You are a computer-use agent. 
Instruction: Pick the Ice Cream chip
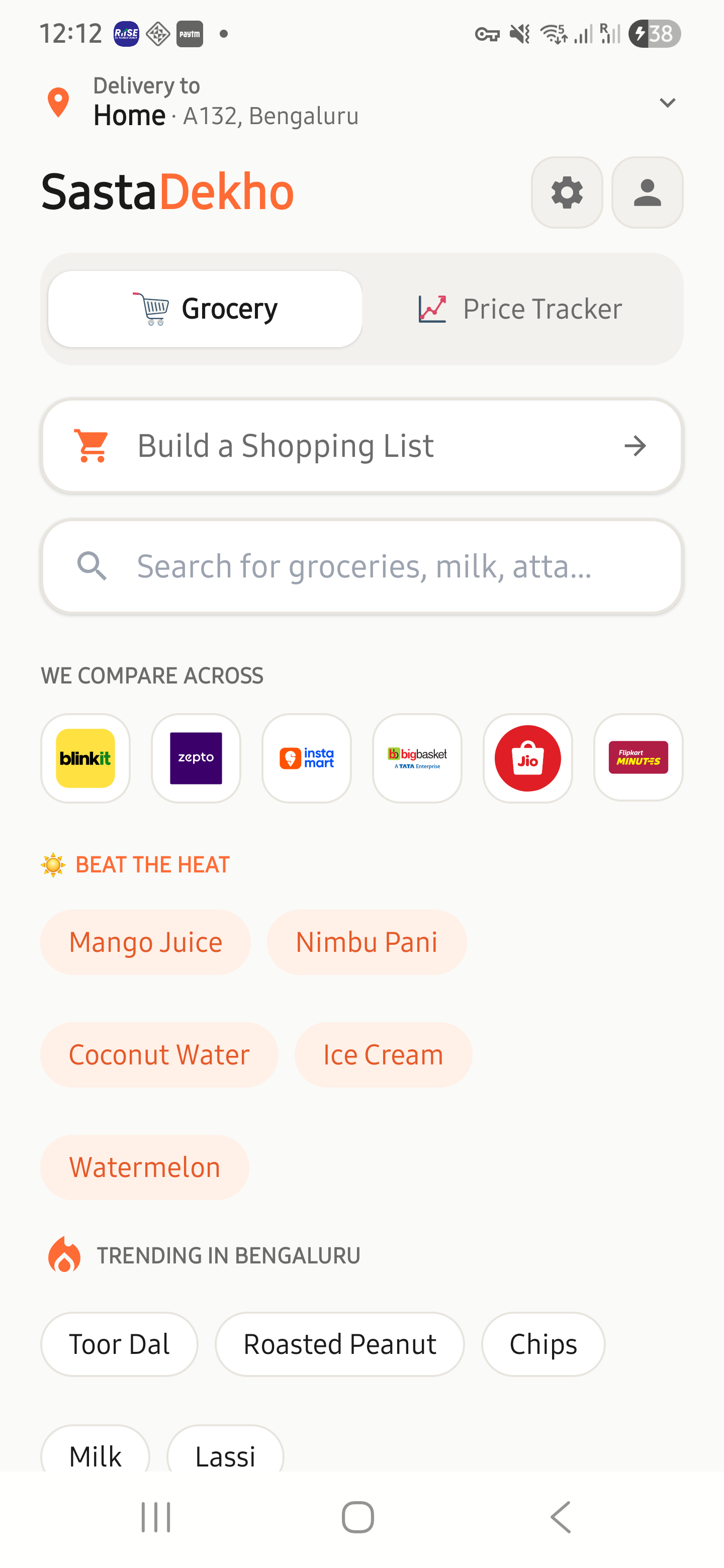point(383,1054)
